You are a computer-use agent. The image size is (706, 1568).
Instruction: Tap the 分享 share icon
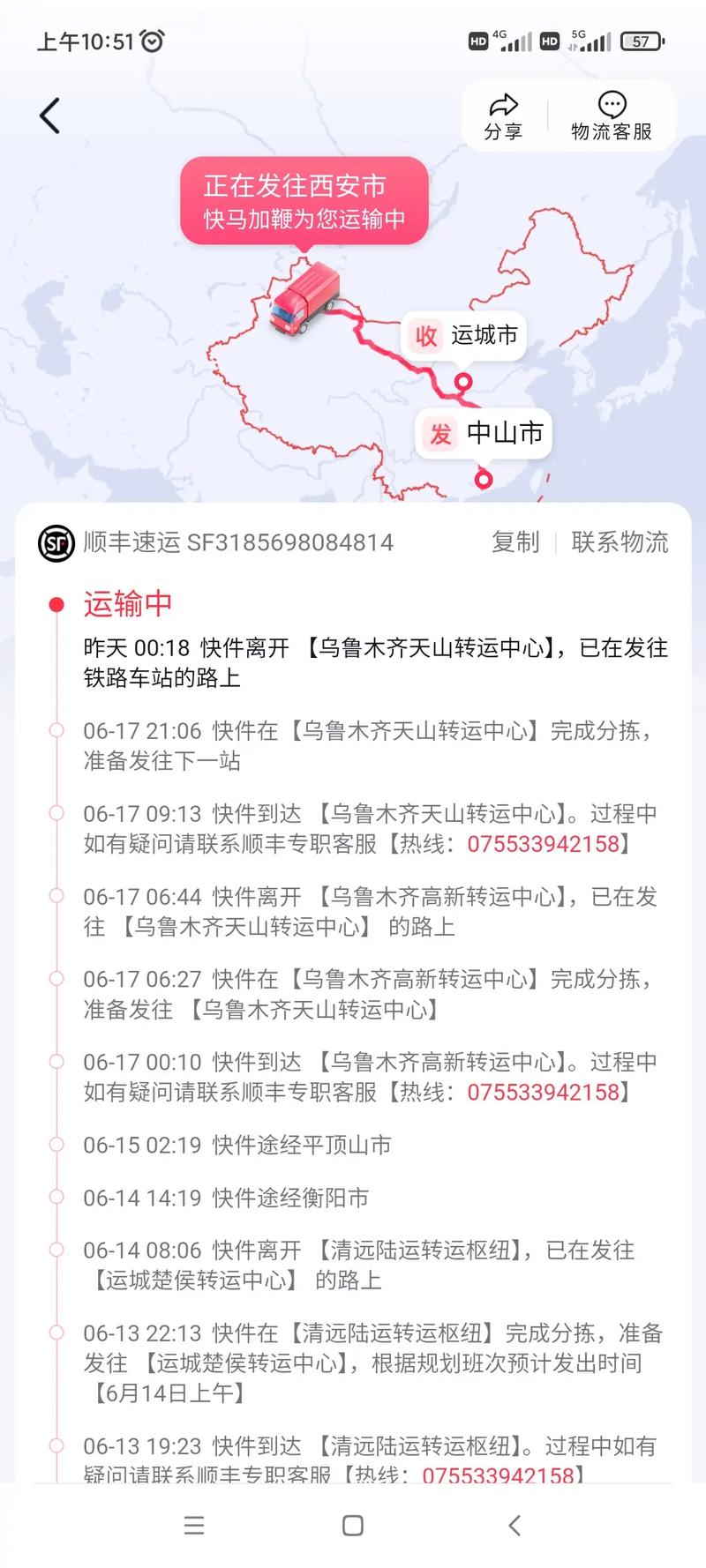point(502,115)
